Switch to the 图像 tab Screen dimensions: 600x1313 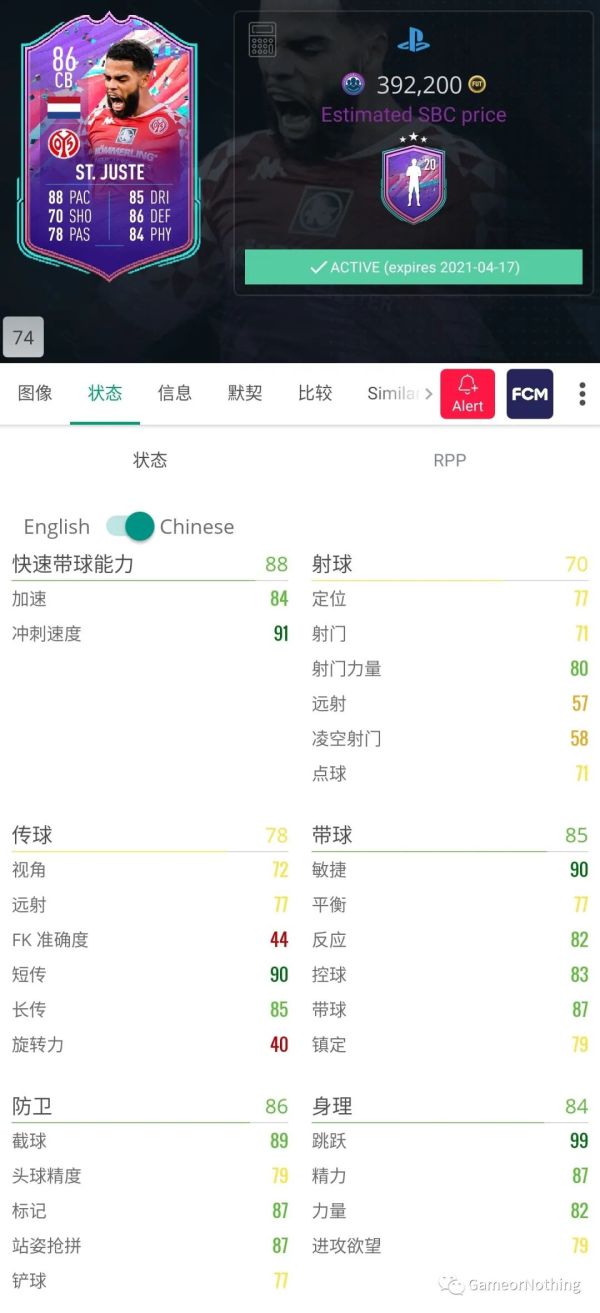point(35,393)
